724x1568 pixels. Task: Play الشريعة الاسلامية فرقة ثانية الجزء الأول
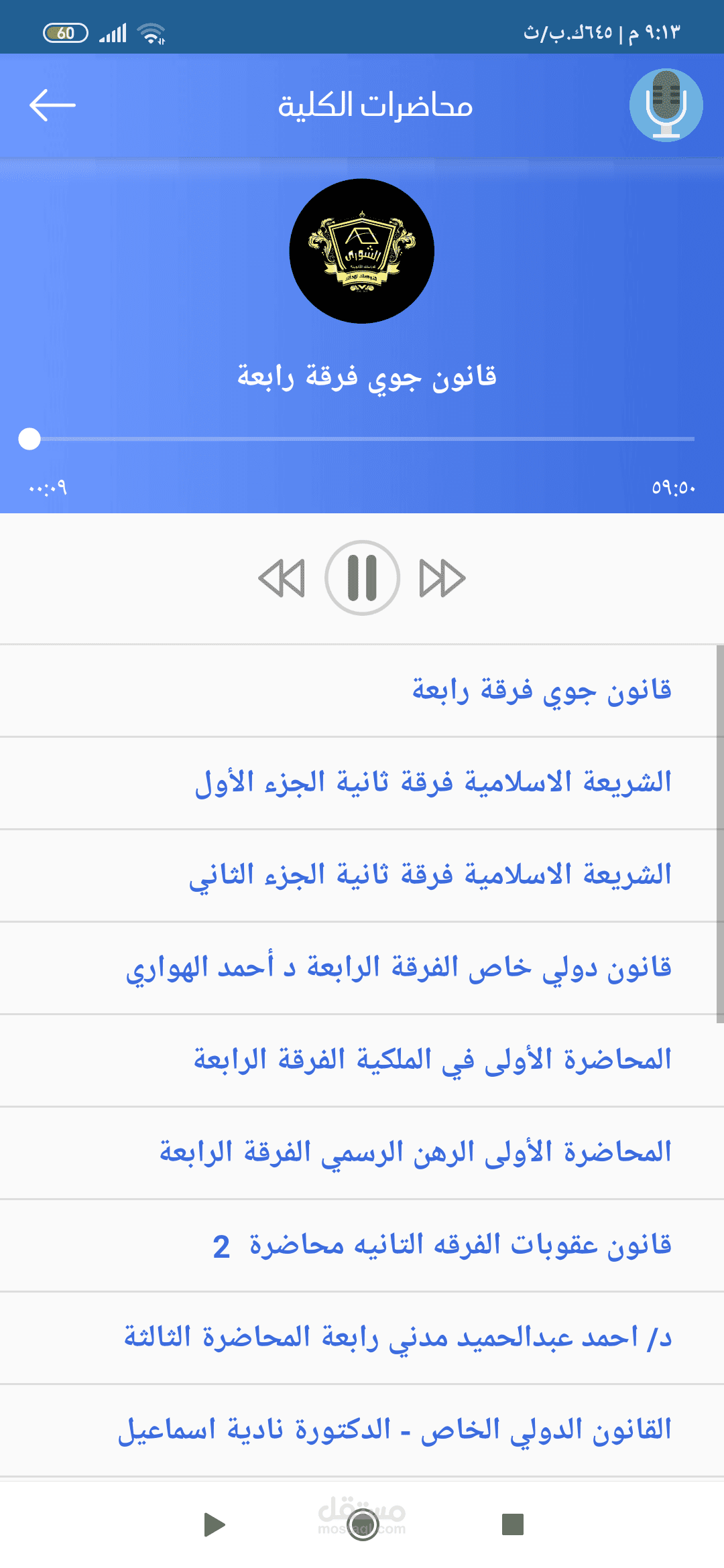(x=362, y=783)
